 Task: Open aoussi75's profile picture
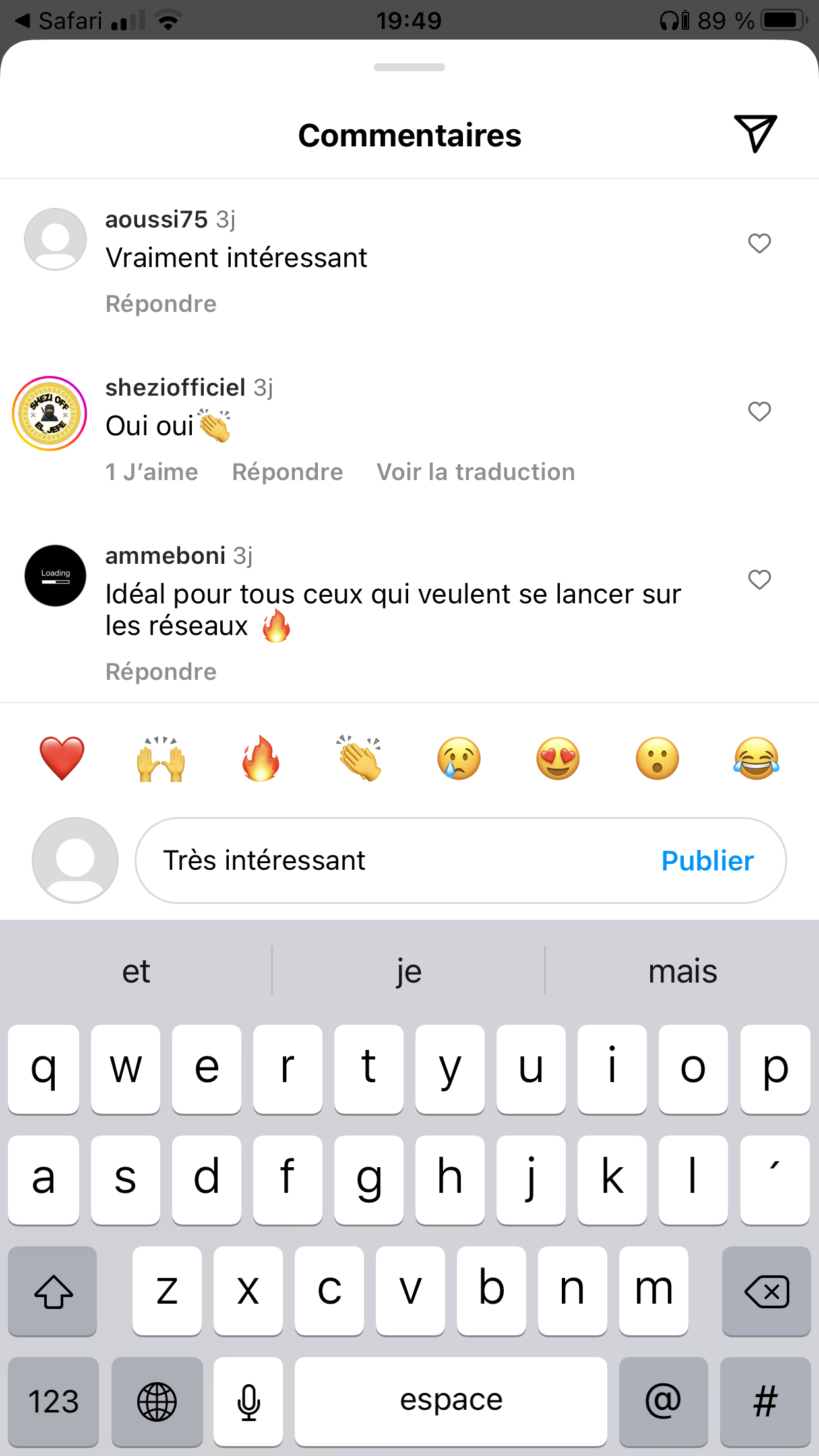coord(55,239)
